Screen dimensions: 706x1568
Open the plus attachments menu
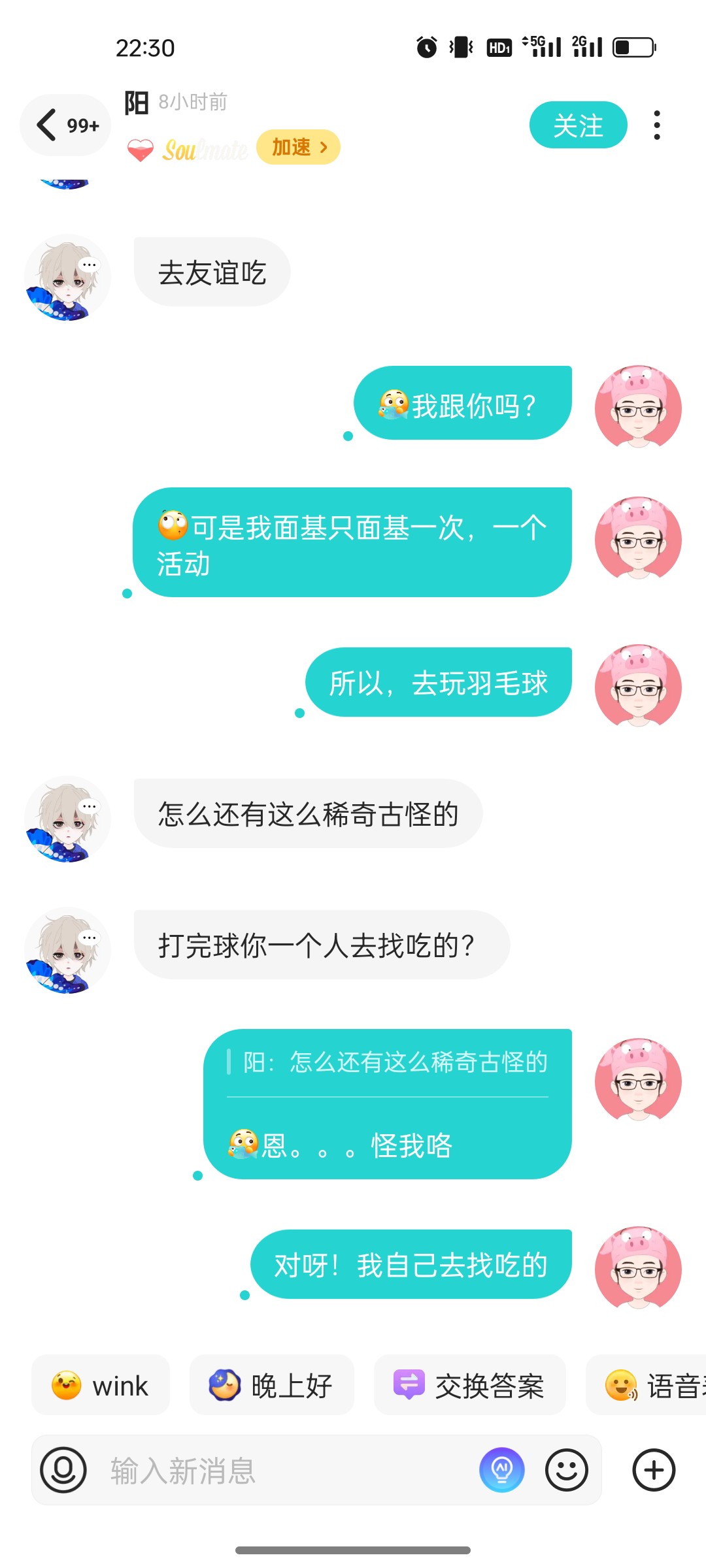tap(653, 1470)
